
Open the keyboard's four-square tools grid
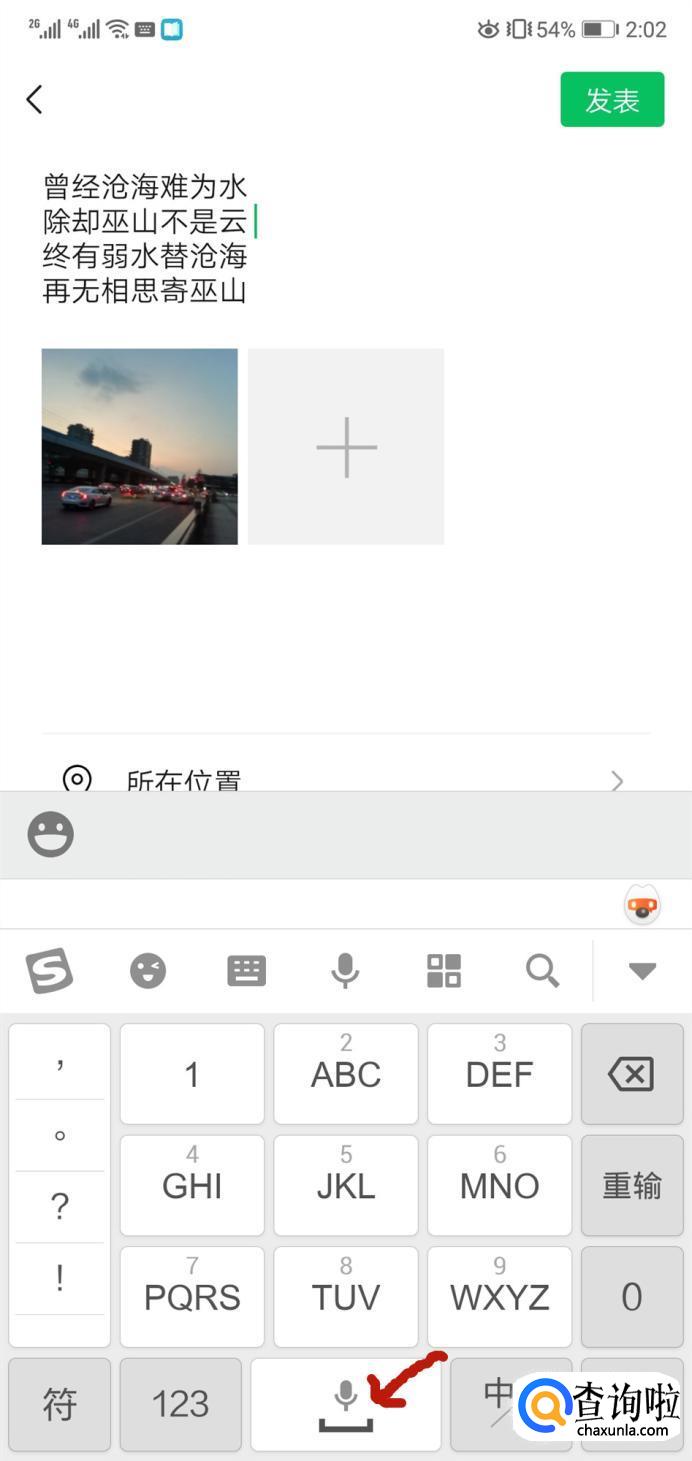point(444,970)
